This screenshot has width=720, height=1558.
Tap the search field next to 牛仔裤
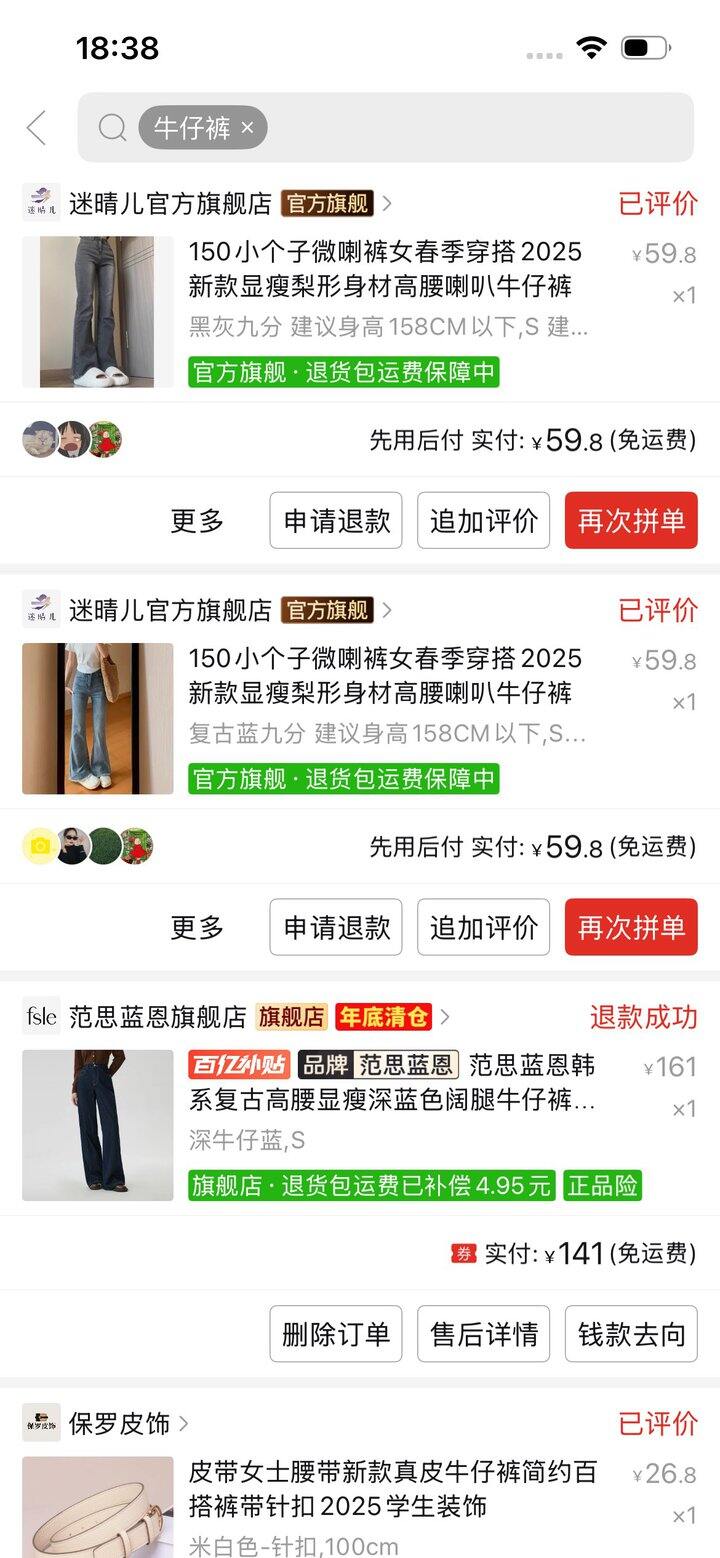coord(470,128)
